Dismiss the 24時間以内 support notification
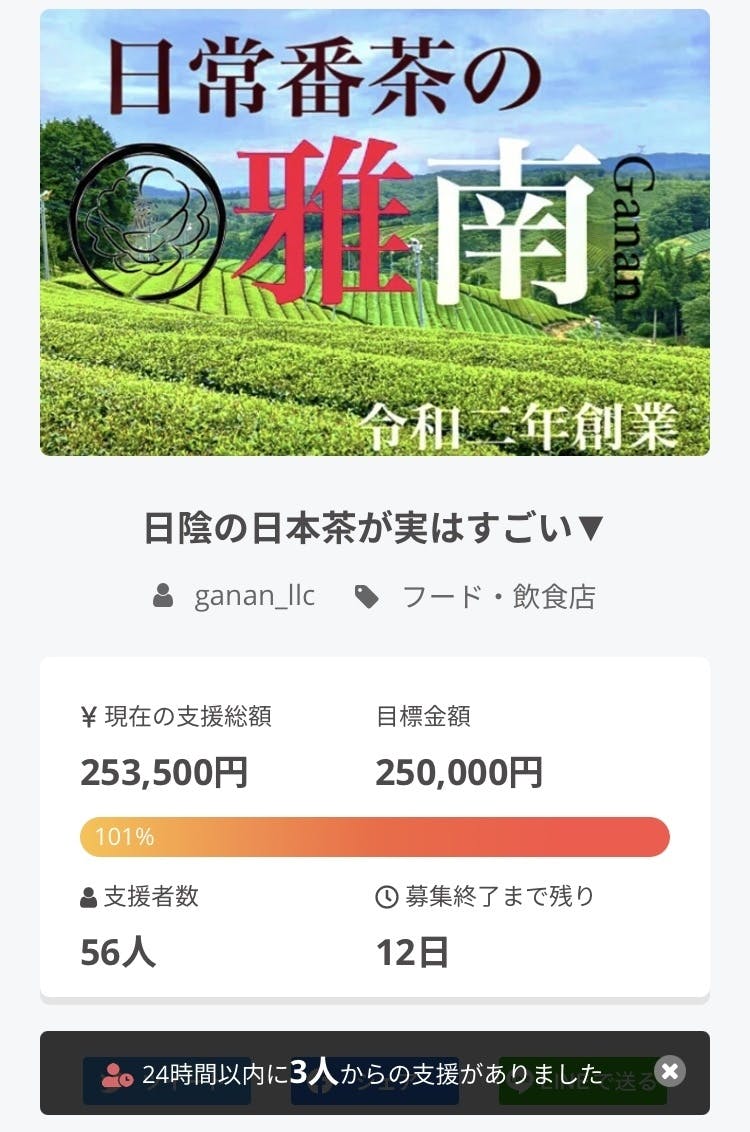The image size is (750, 1132). click(x=669, y=1072)
